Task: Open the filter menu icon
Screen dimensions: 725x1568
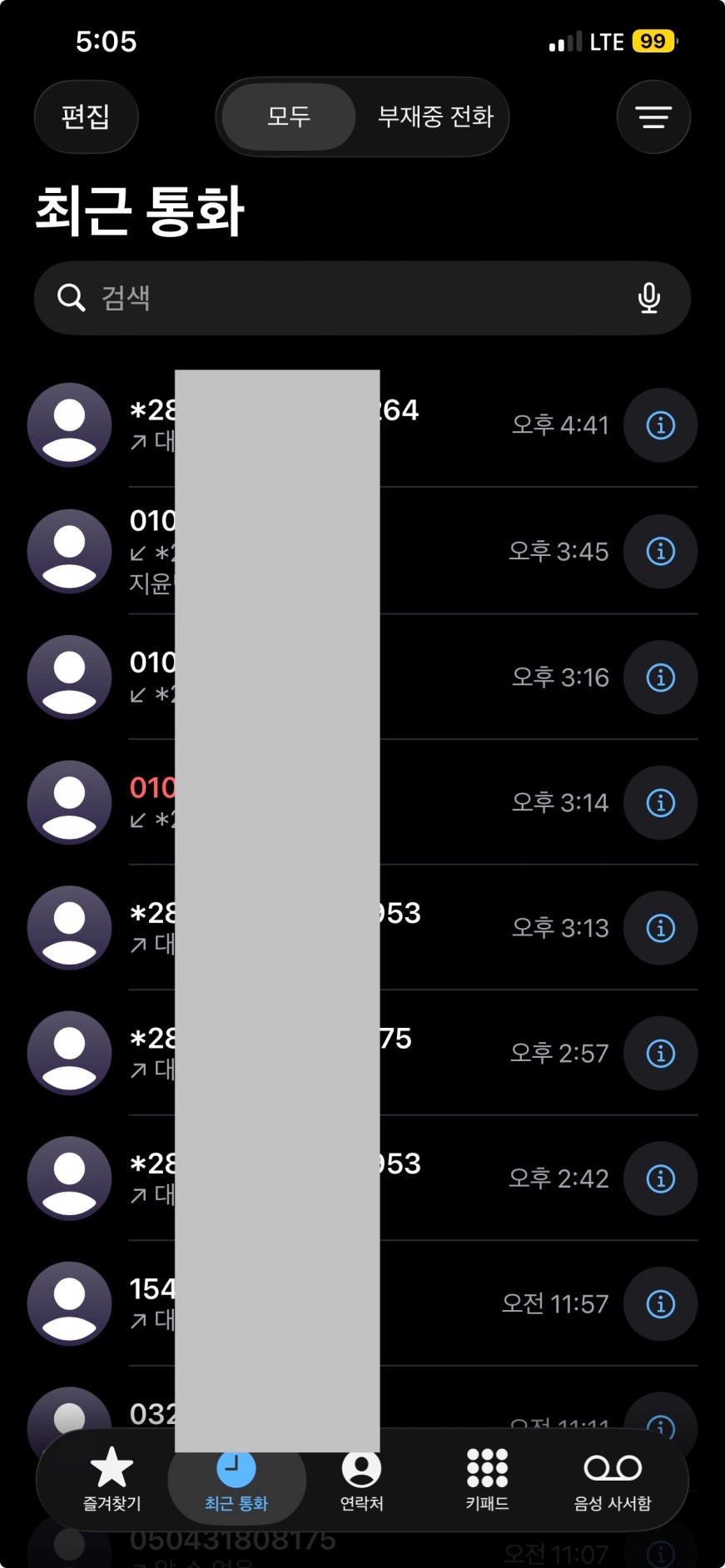Action: [x=653, y=117]
